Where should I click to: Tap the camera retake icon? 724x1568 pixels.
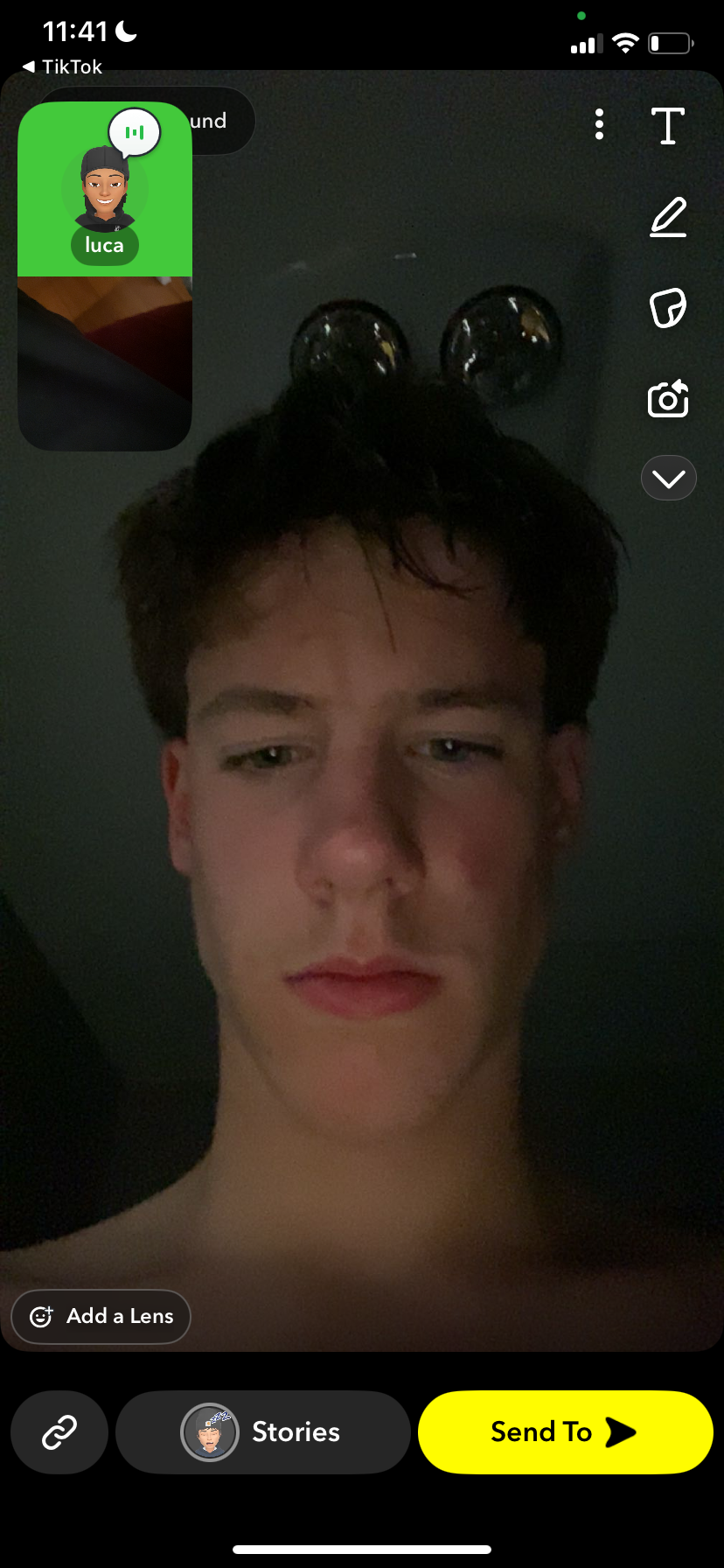(668, 399)
